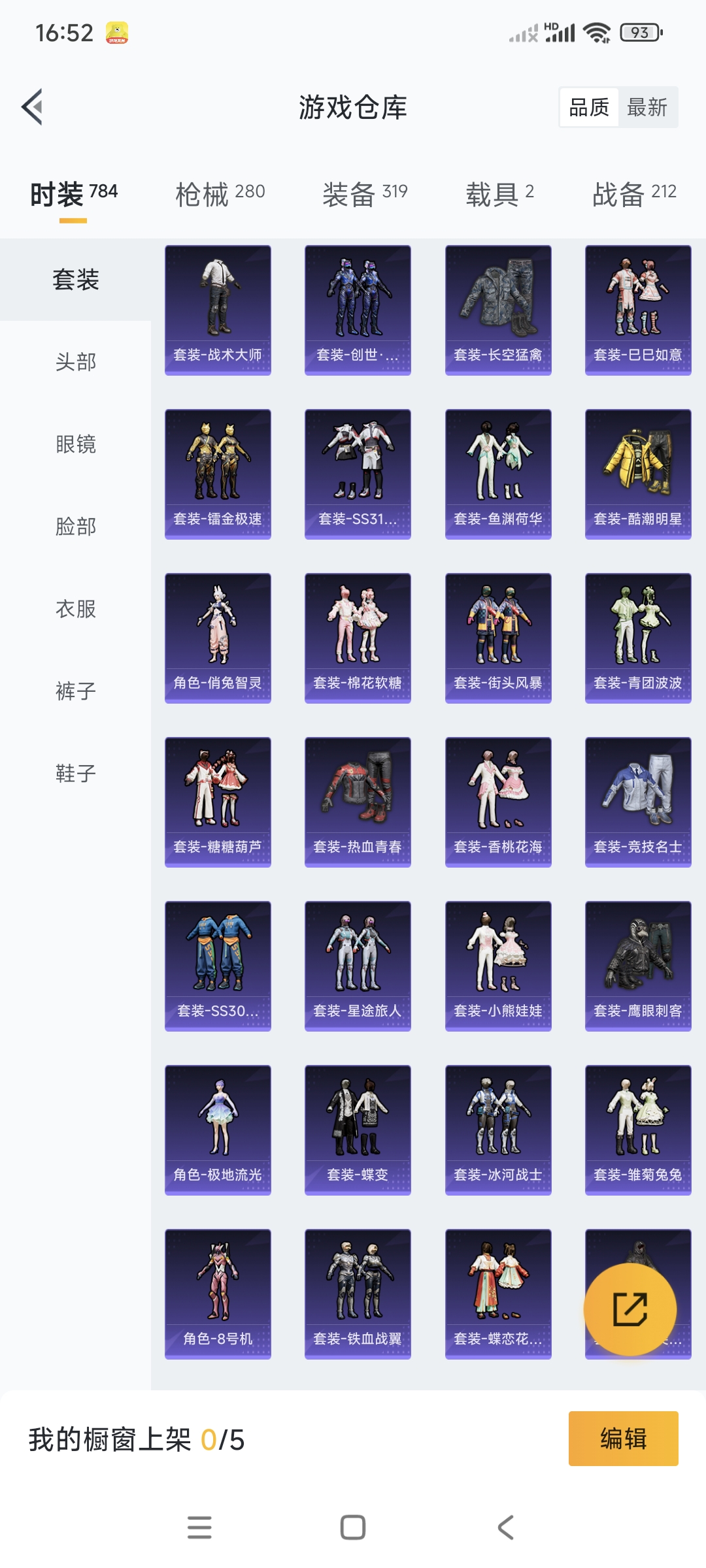Image resolution: width=706 pixels, height=1568 pixels.
Task: Open the 战备 tab
Action: pos(633,193)
